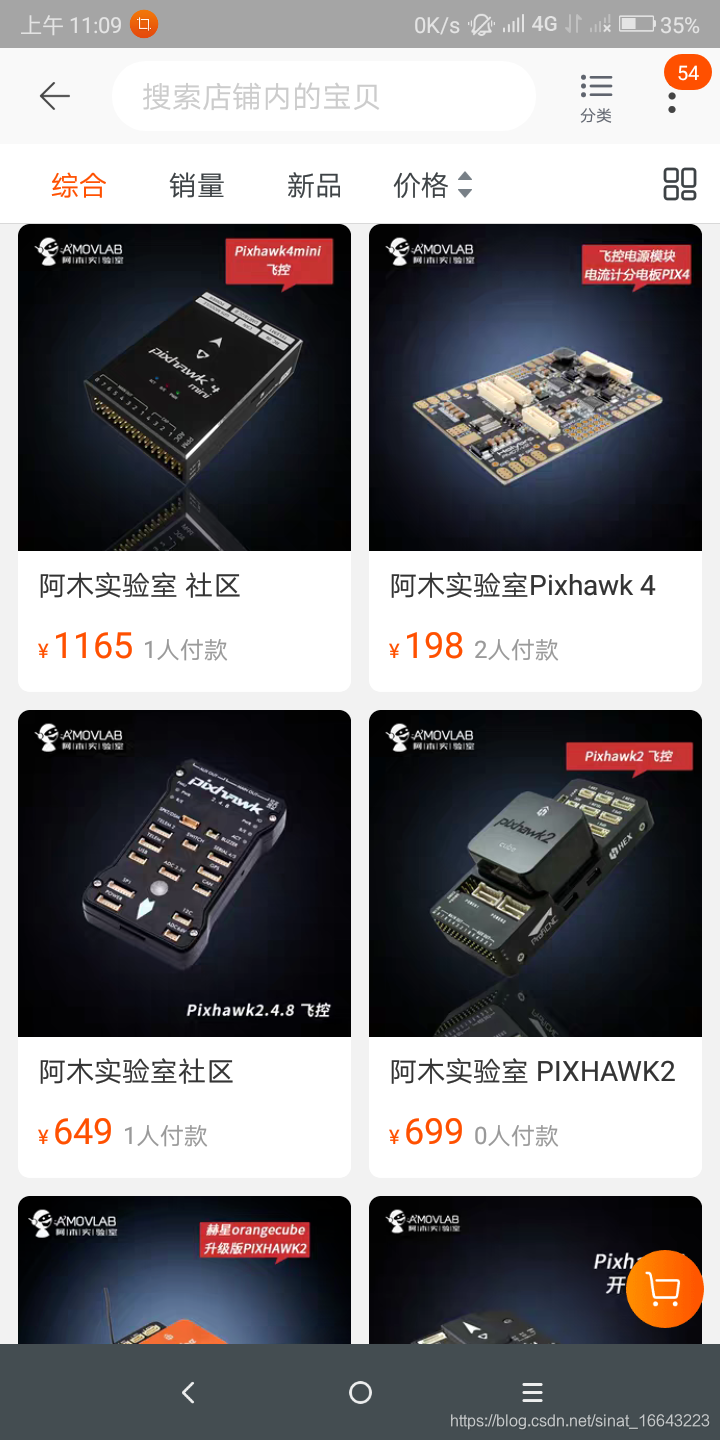
Task: Open the orange shopping cart button
Action: point(664,1289)
